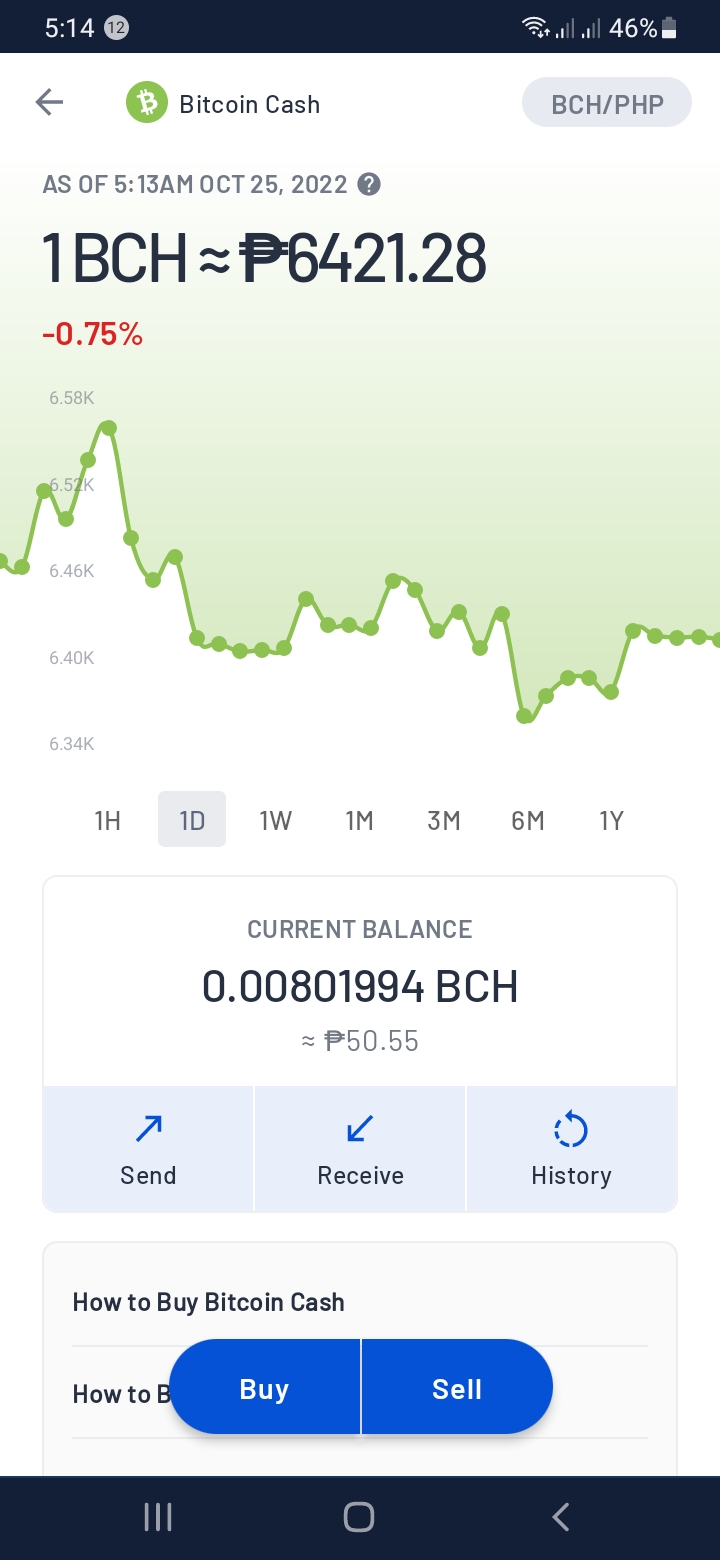The height and width of the screenshot is (1560, 720).
Task: Open the transaction History
Action: (571, 1149)
